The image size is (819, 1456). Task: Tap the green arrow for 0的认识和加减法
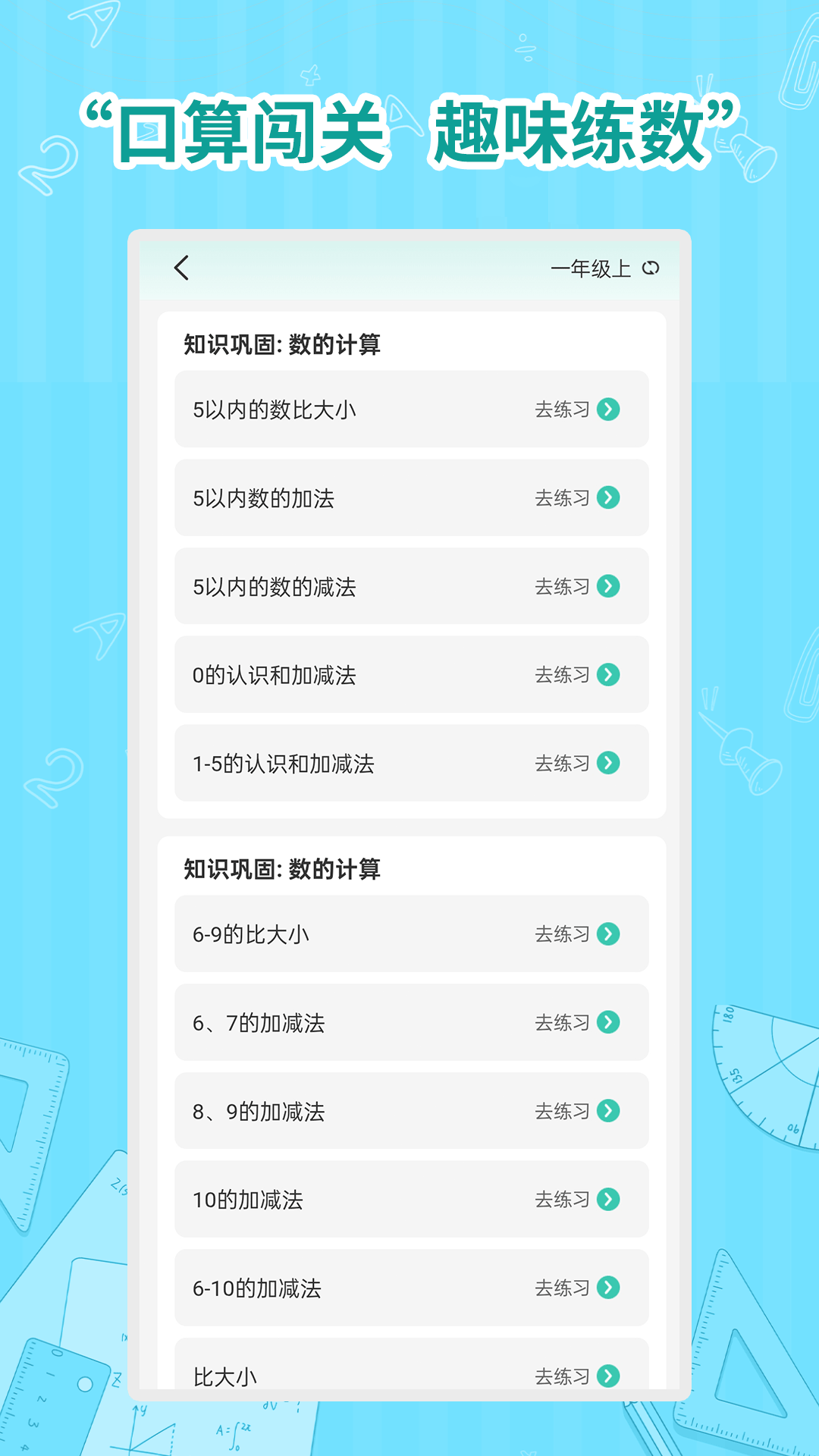pos(607,675)
